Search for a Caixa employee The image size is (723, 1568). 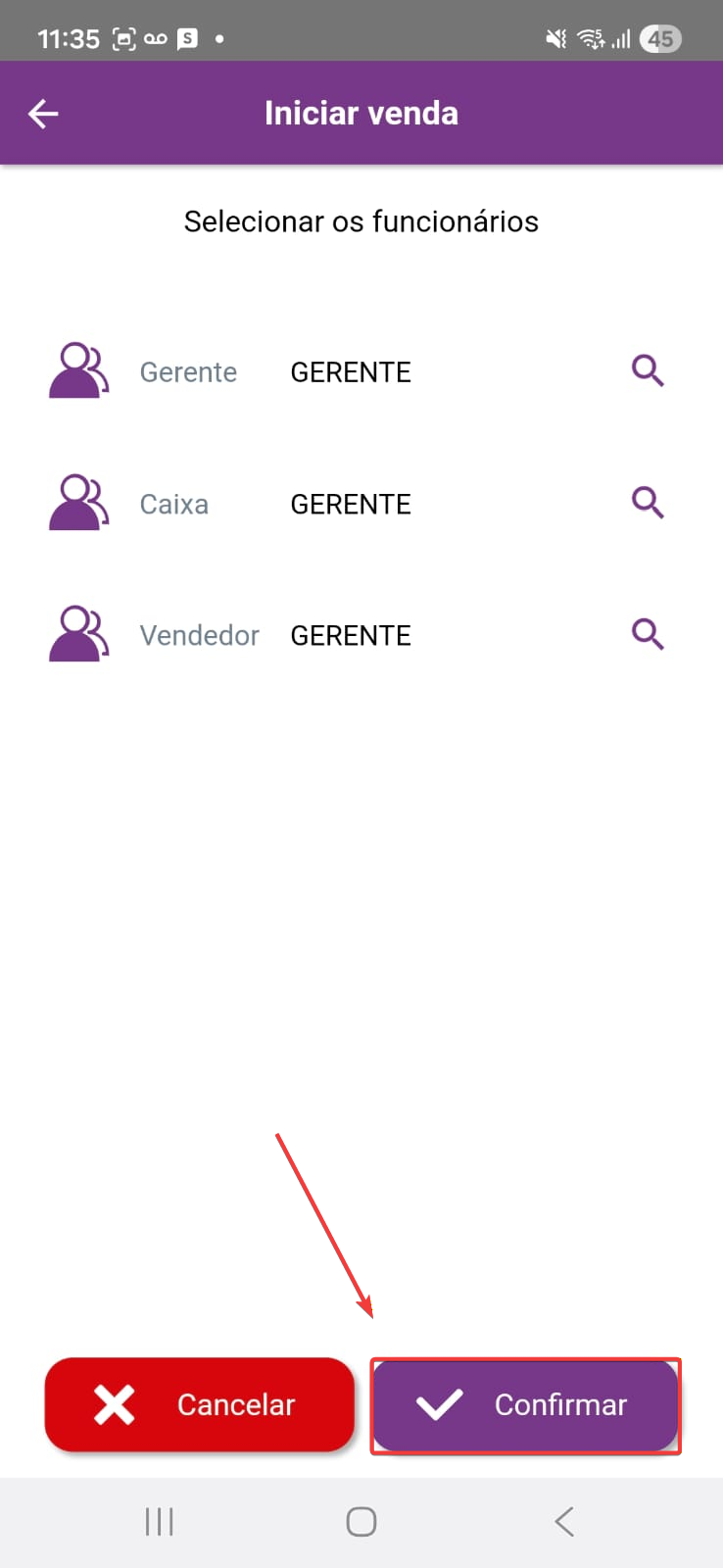coord(648,503)
